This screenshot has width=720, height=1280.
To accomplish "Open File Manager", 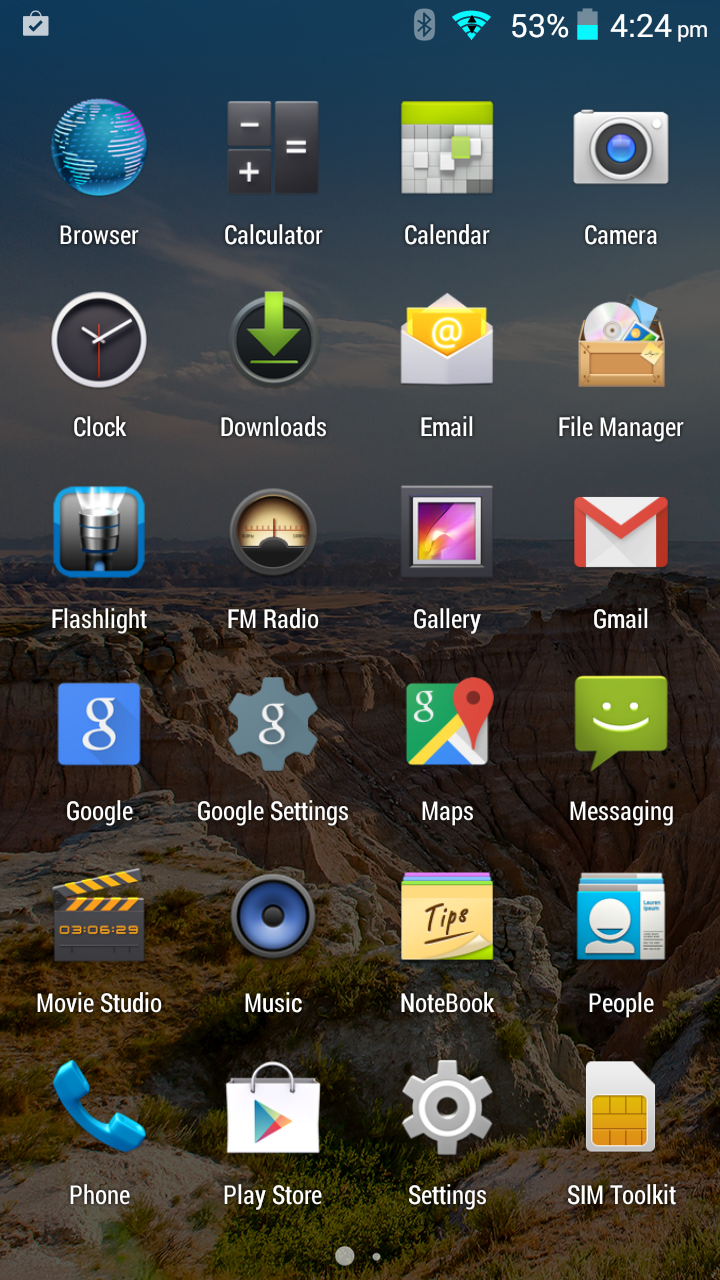I will (620, 340).
